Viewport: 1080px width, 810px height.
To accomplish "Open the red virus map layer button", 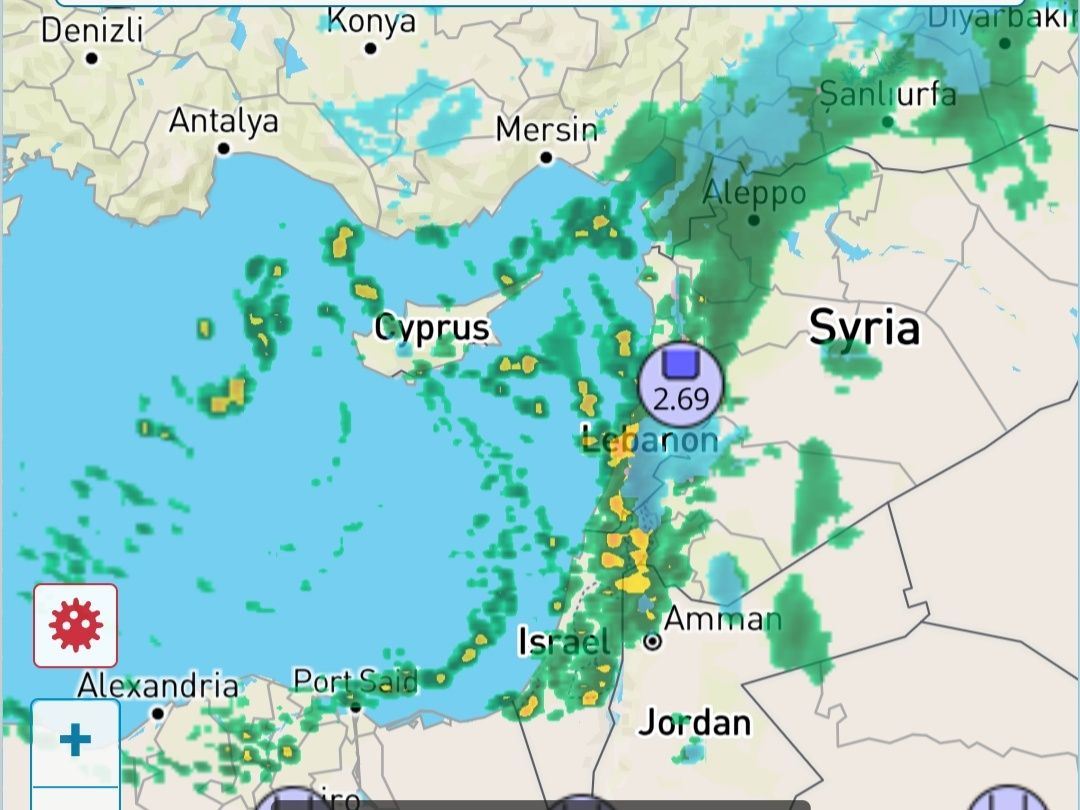I will point(76,625).
